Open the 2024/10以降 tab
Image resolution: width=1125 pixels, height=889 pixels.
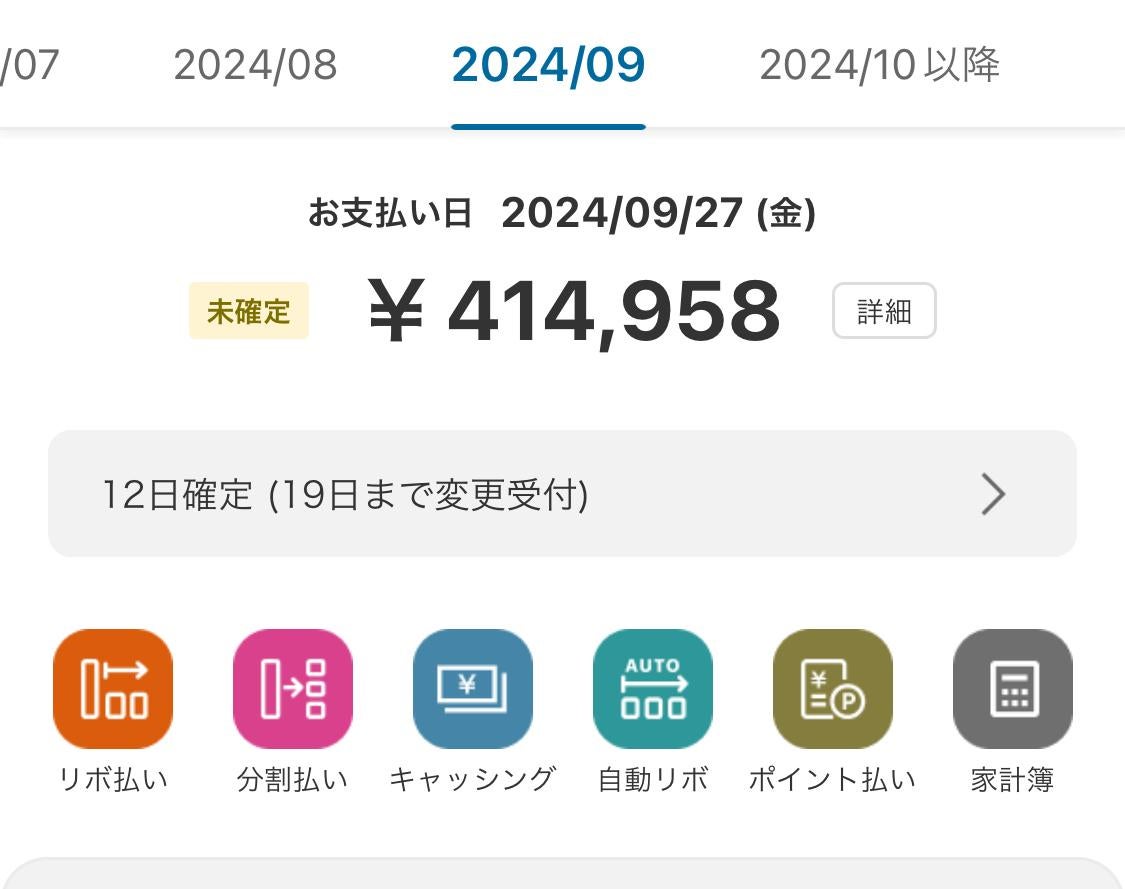[879, 66]
